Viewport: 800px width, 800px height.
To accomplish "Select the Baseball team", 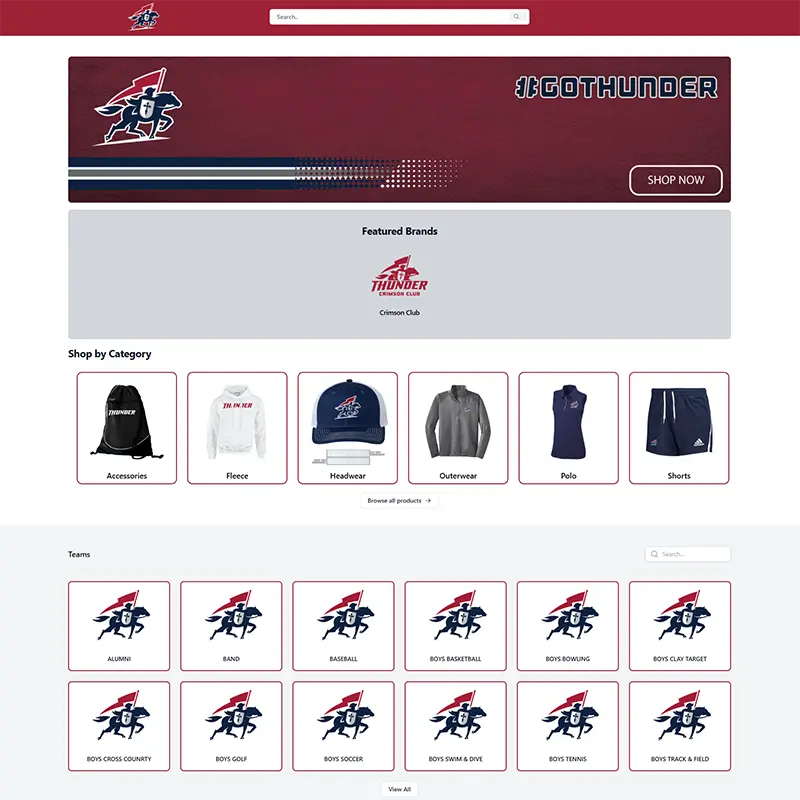I will click(343, 626).
